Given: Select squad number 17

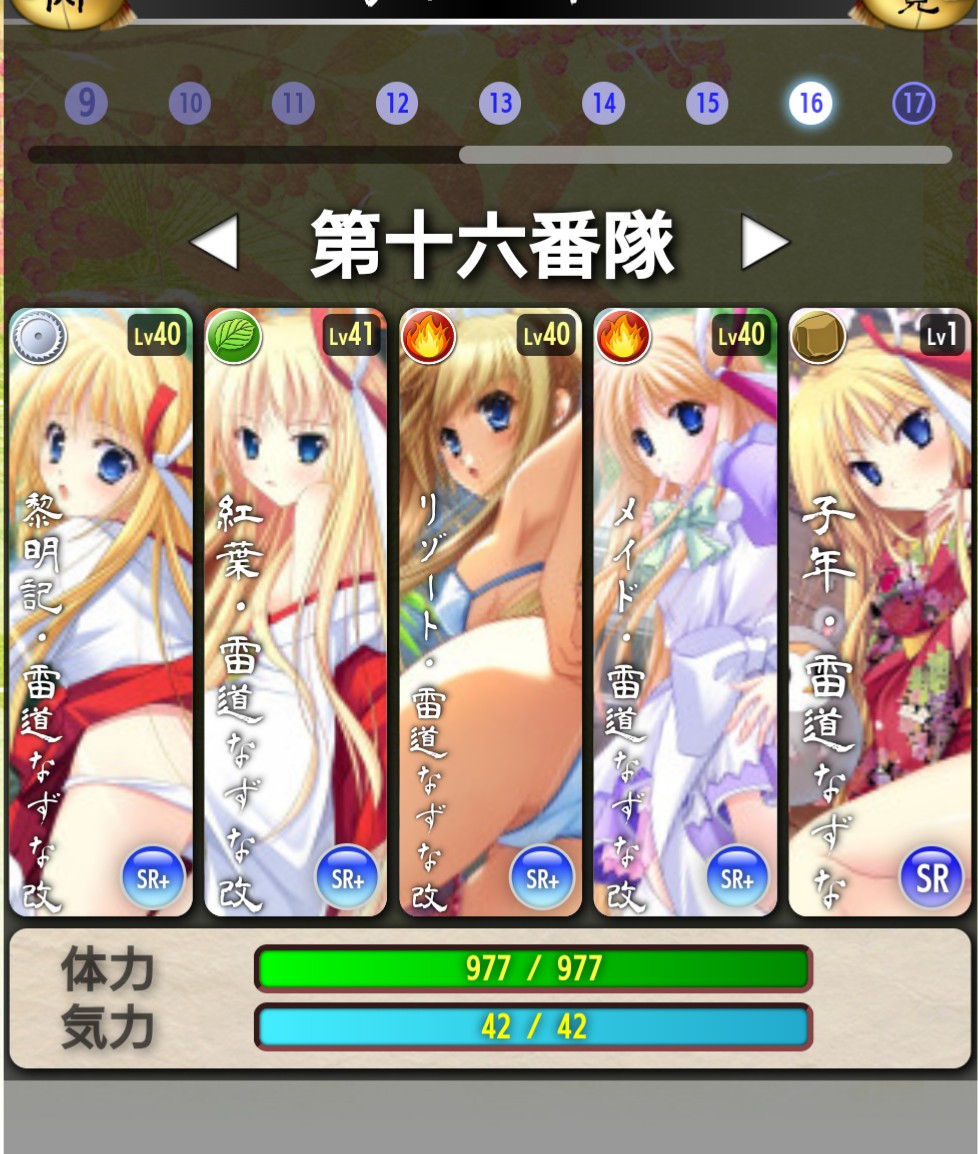Looking at the screenshot, I should [x=913, y=103].
